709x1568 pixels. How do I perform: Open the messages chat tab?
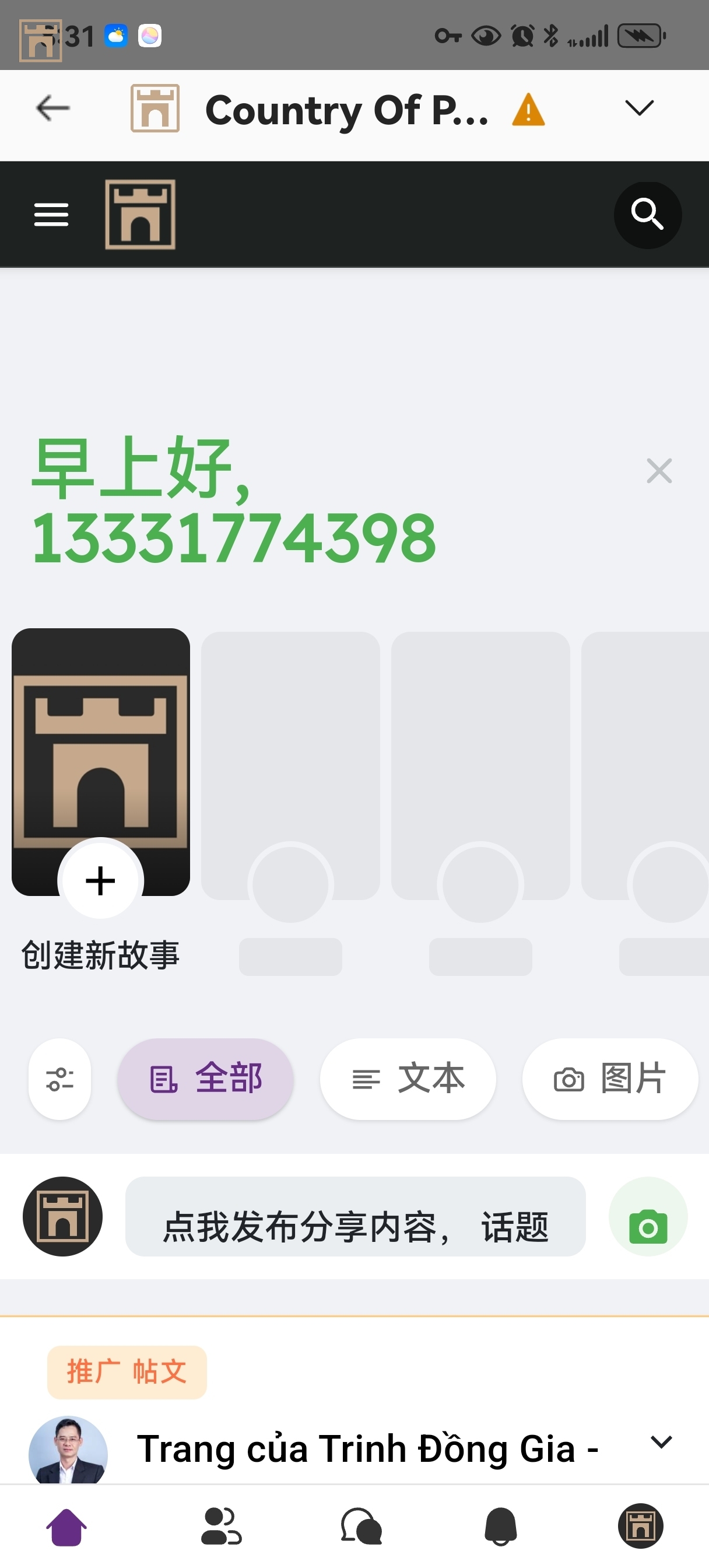361,1527
